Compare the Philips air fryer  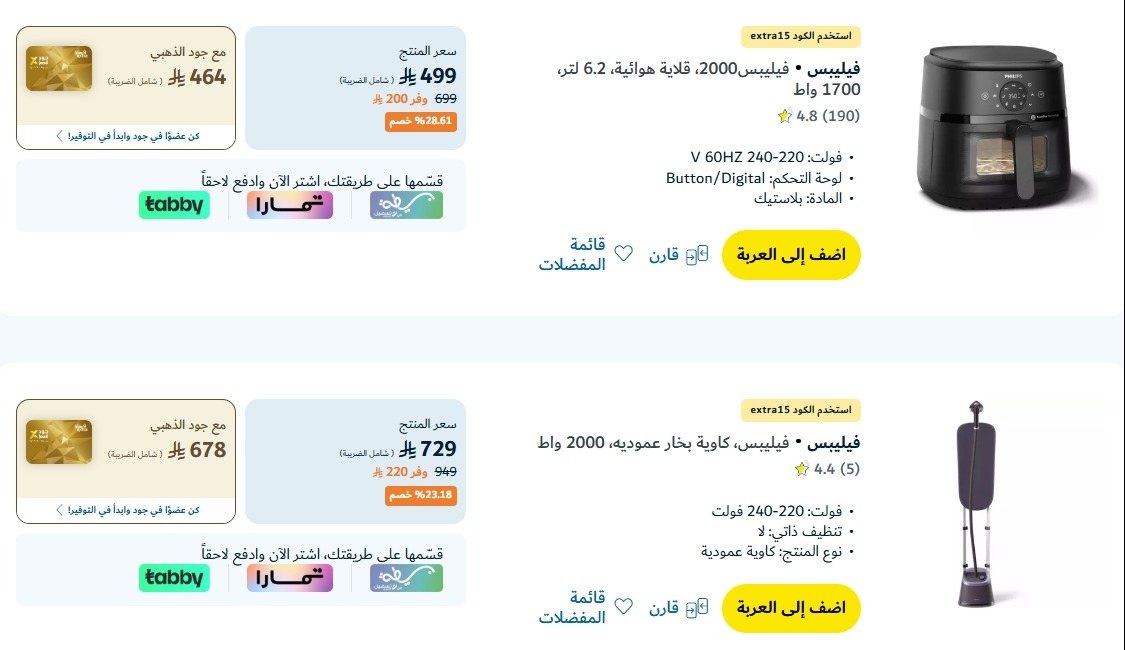coord(678,255)
